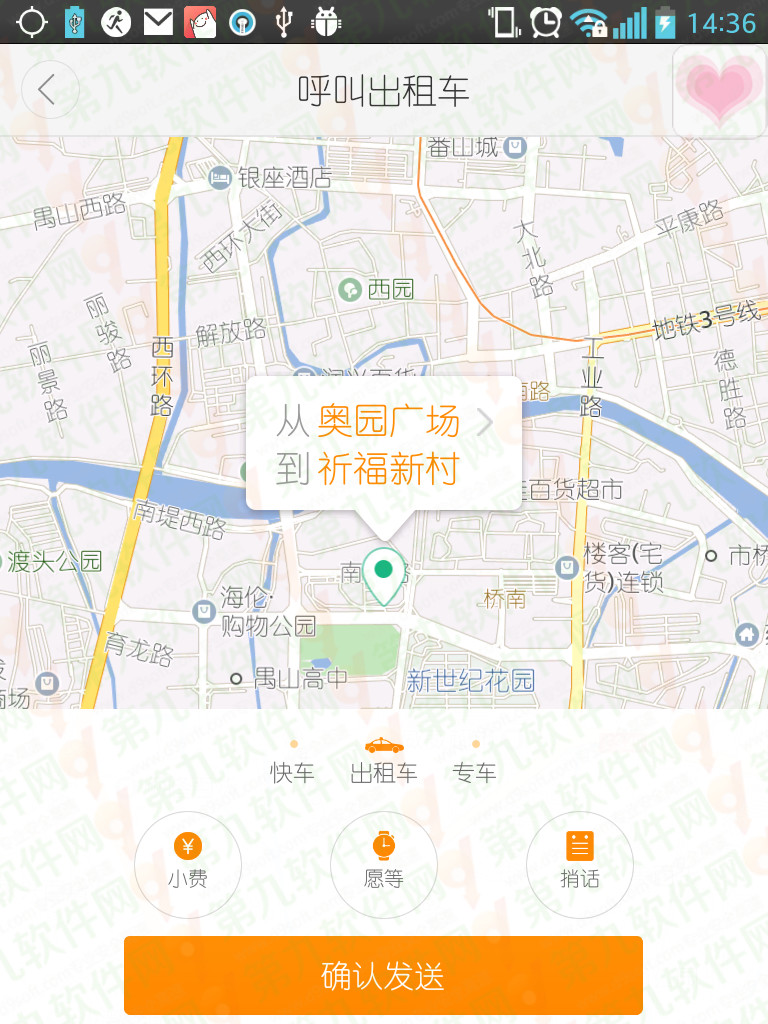Tap the heart favorite icon top right

[x=718, y=90]
